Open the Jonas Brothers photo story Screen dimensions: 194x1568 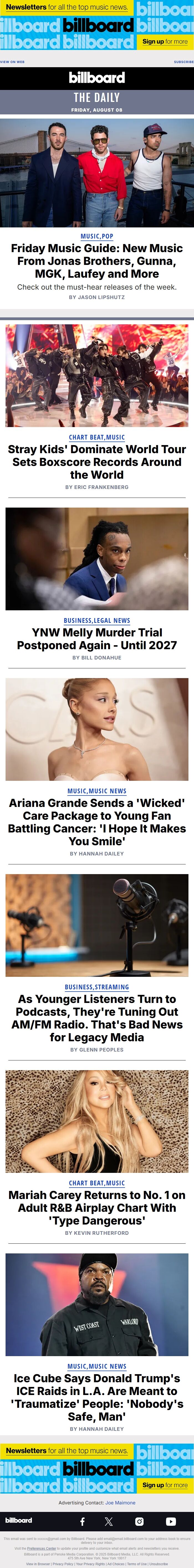97,173
